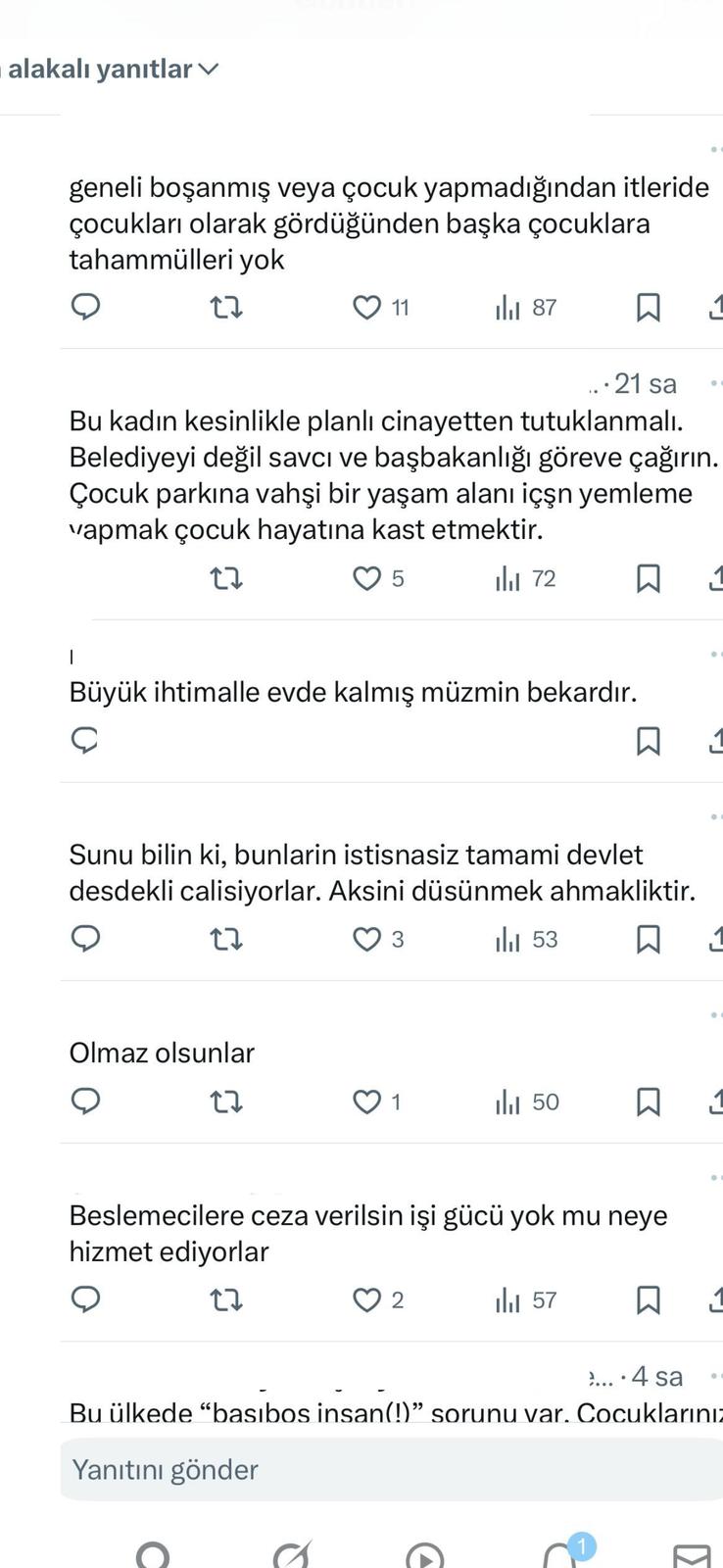Image resolution: width=723 pixels, height=1568 pixels.
Task: Repost the planlı cinayetten tutuklanmalı reply
Action: point(227,579)
